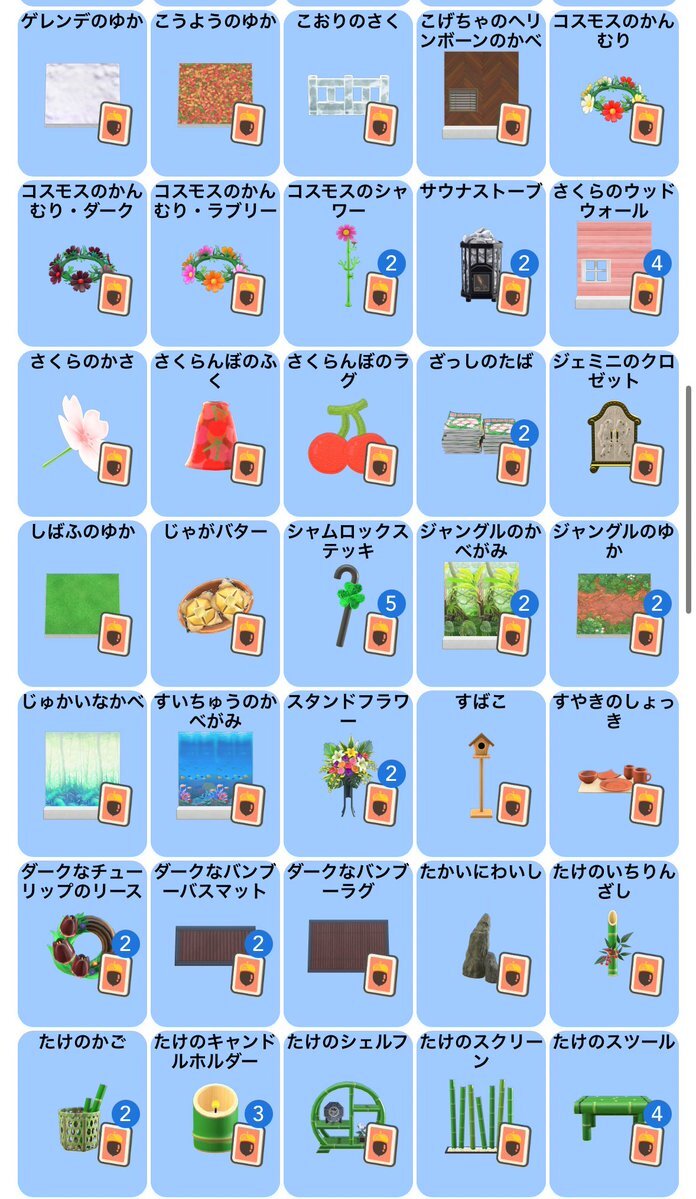The image size is (696, 1199).
Task: Select the ダークなチューリップのリース tile
Action: (82, 943)
